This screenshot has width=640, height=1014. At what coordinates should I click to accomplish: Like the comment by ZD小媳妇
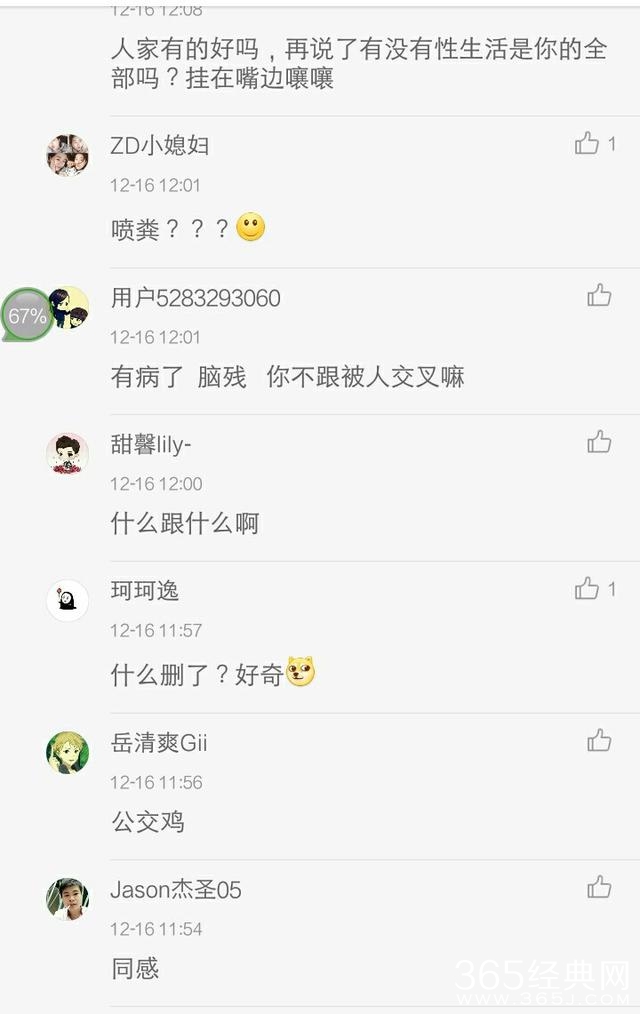[587, 144]
